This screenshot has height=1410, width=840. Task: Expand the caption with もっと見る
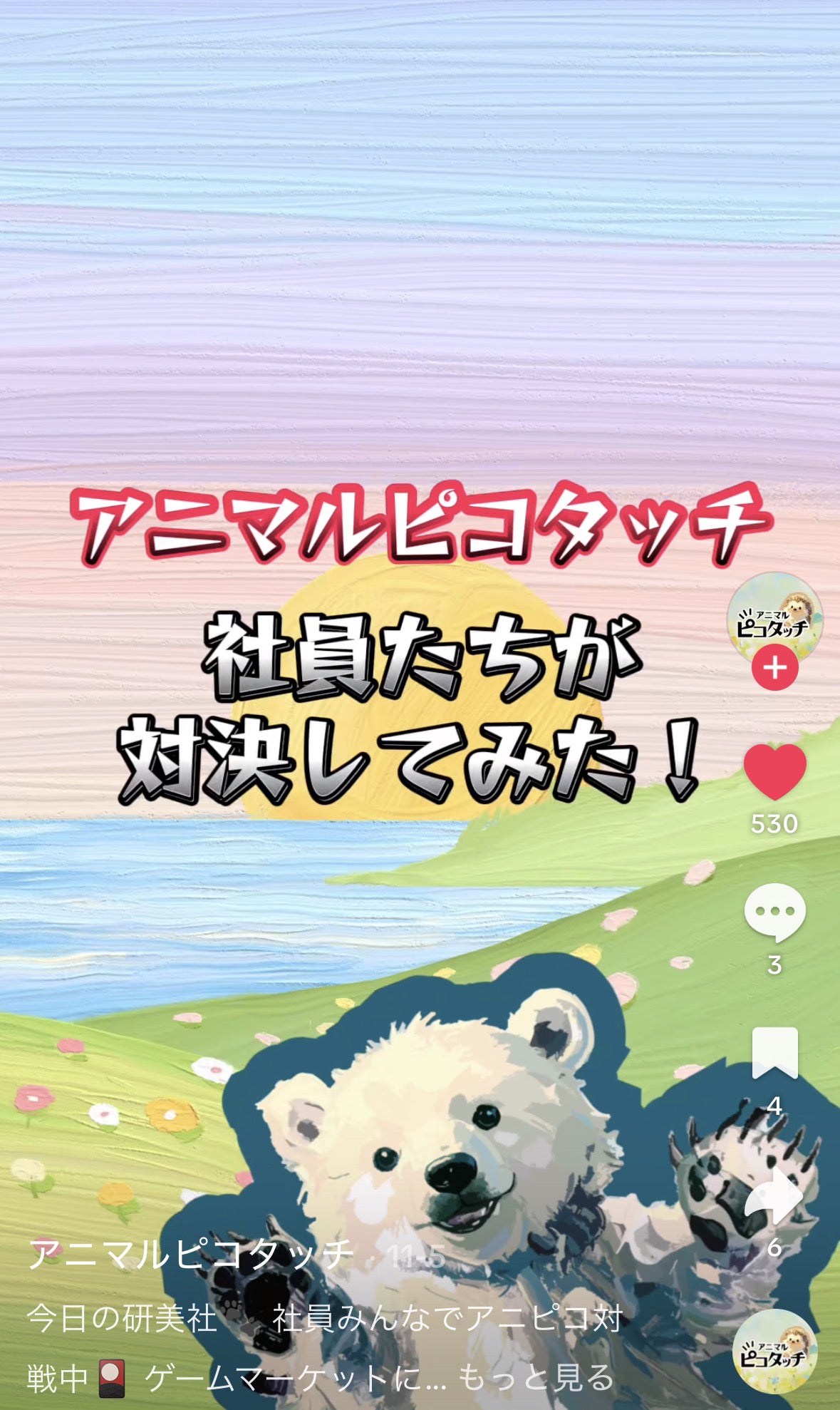534,1377
